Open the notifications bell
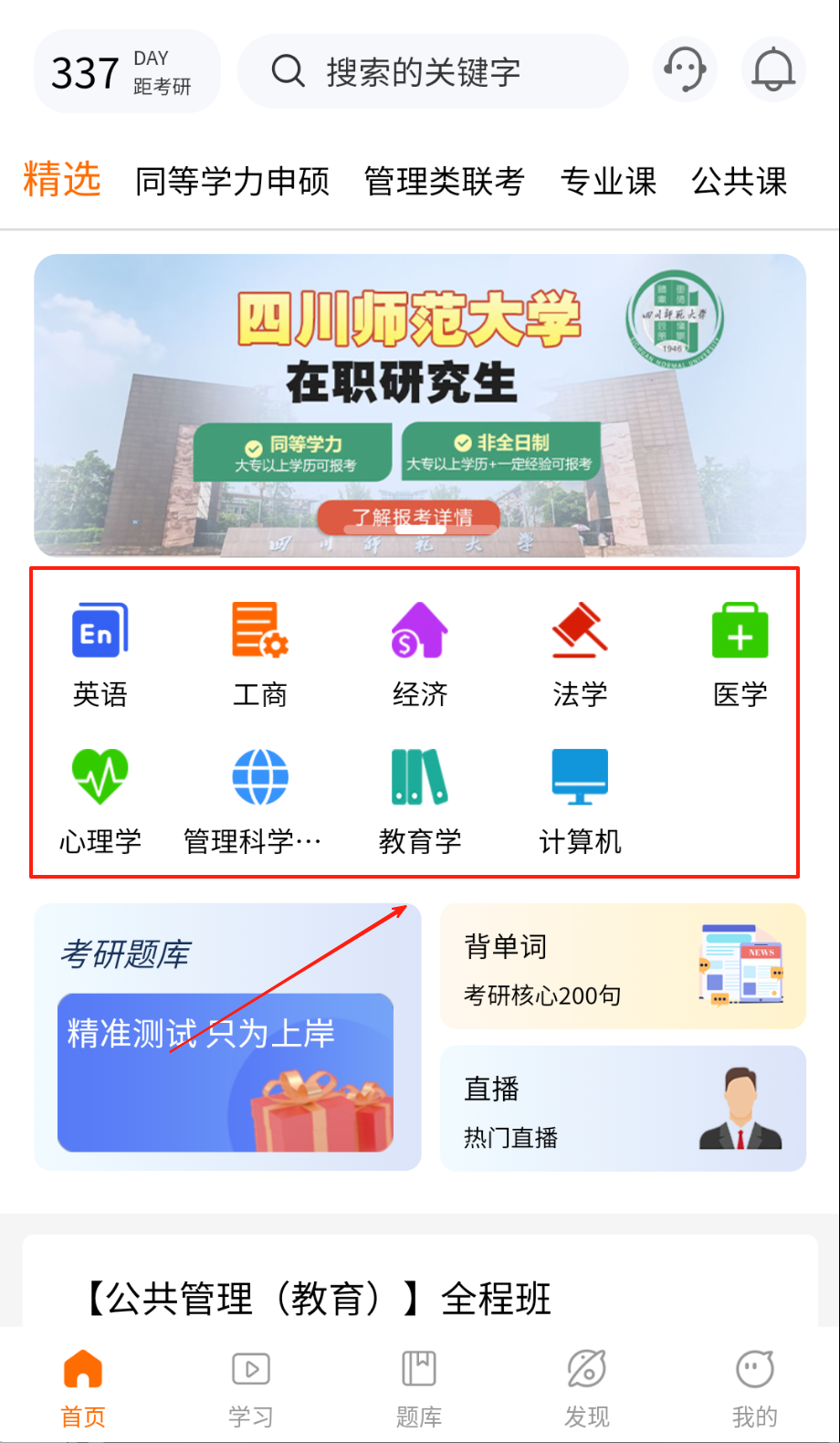The image size is (840, 1443). (772, 70)
